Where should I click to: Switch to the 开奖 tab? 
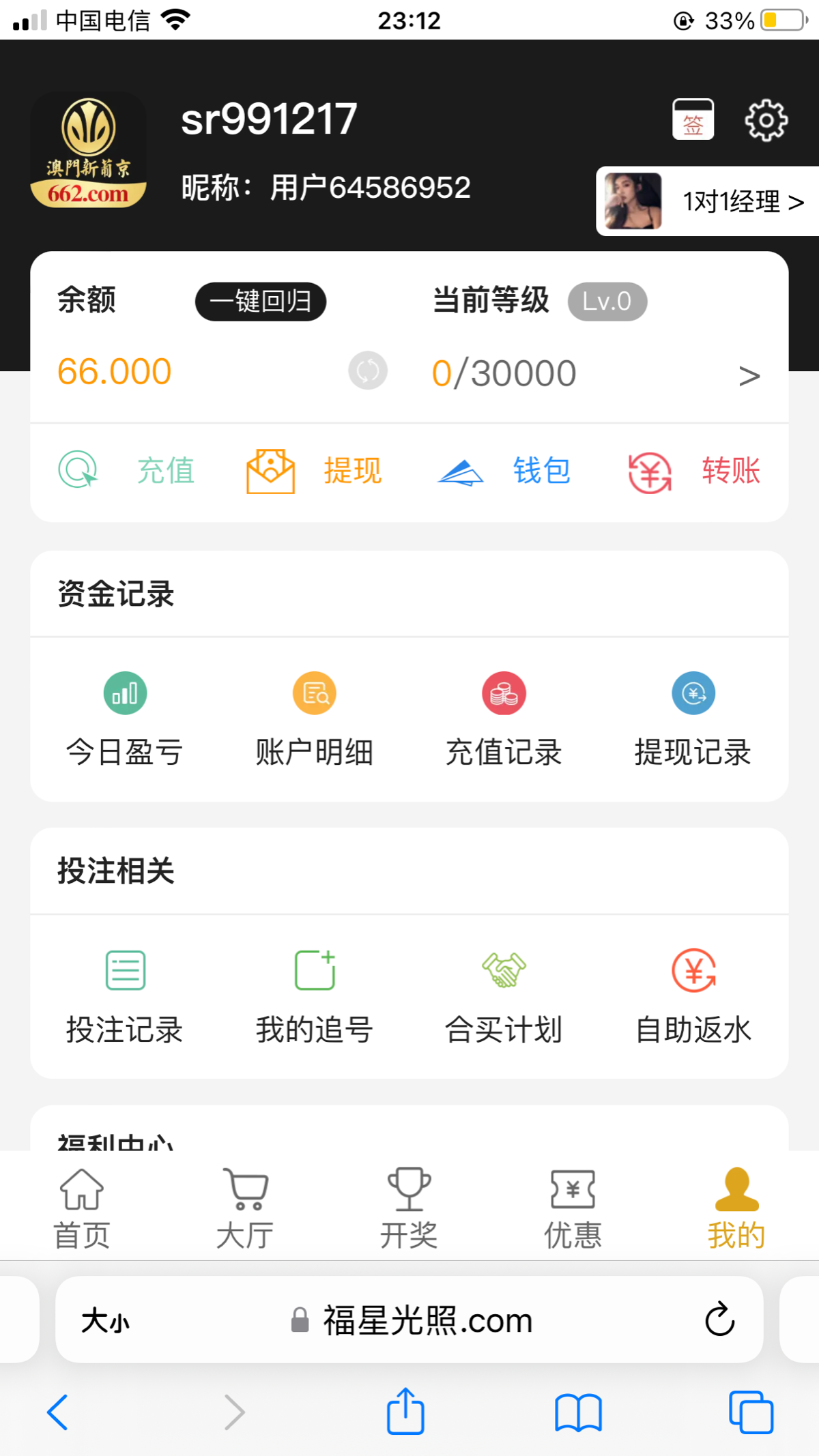[x=409, y=1208]
